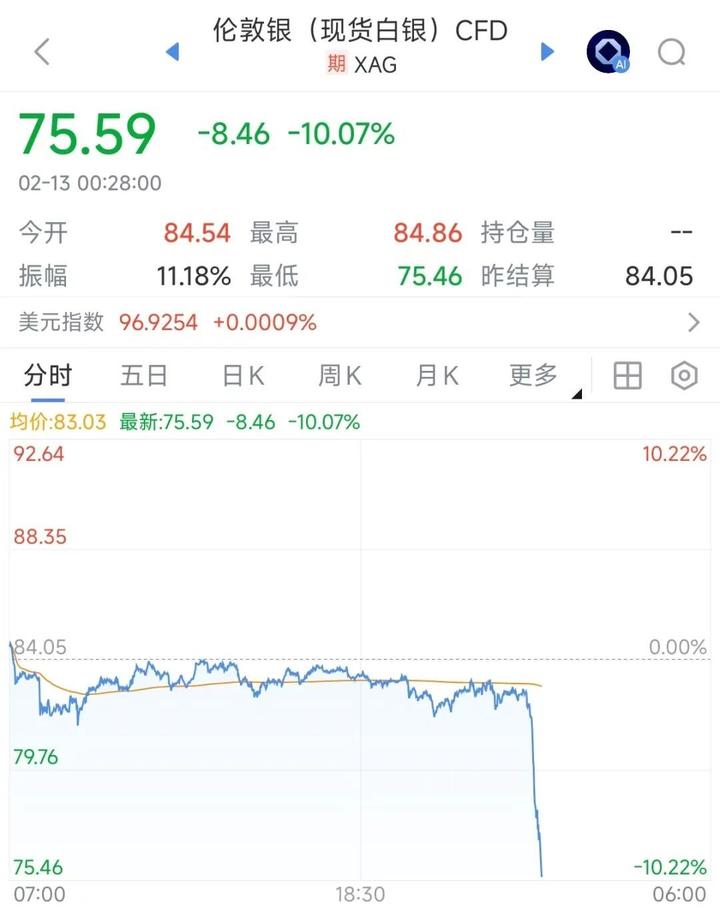The width and height of the screenshot is (720, 911).
Task: Select the 分时 chart tab
Action: point(48,376)
